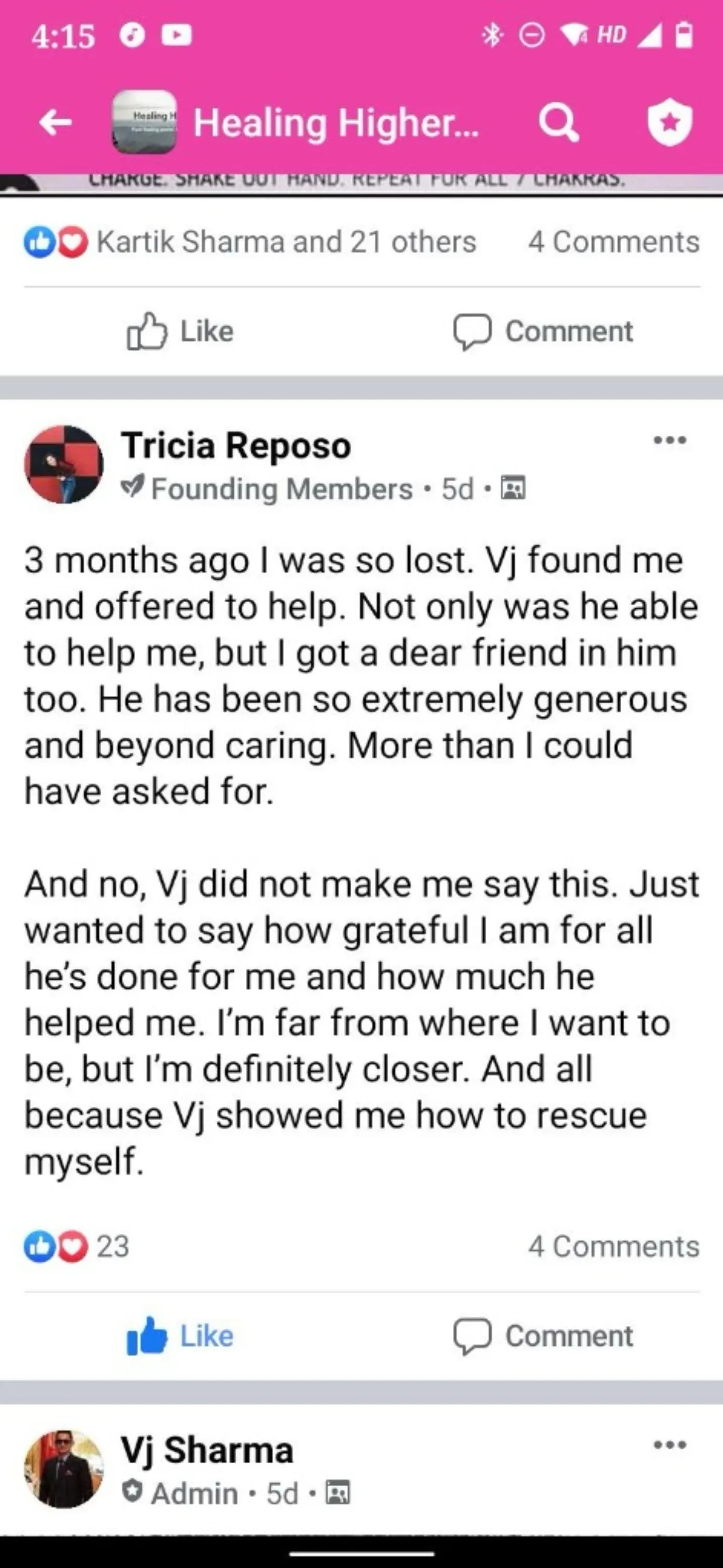
Task: Search within the Healing Higher group
Action: point(559,123)
